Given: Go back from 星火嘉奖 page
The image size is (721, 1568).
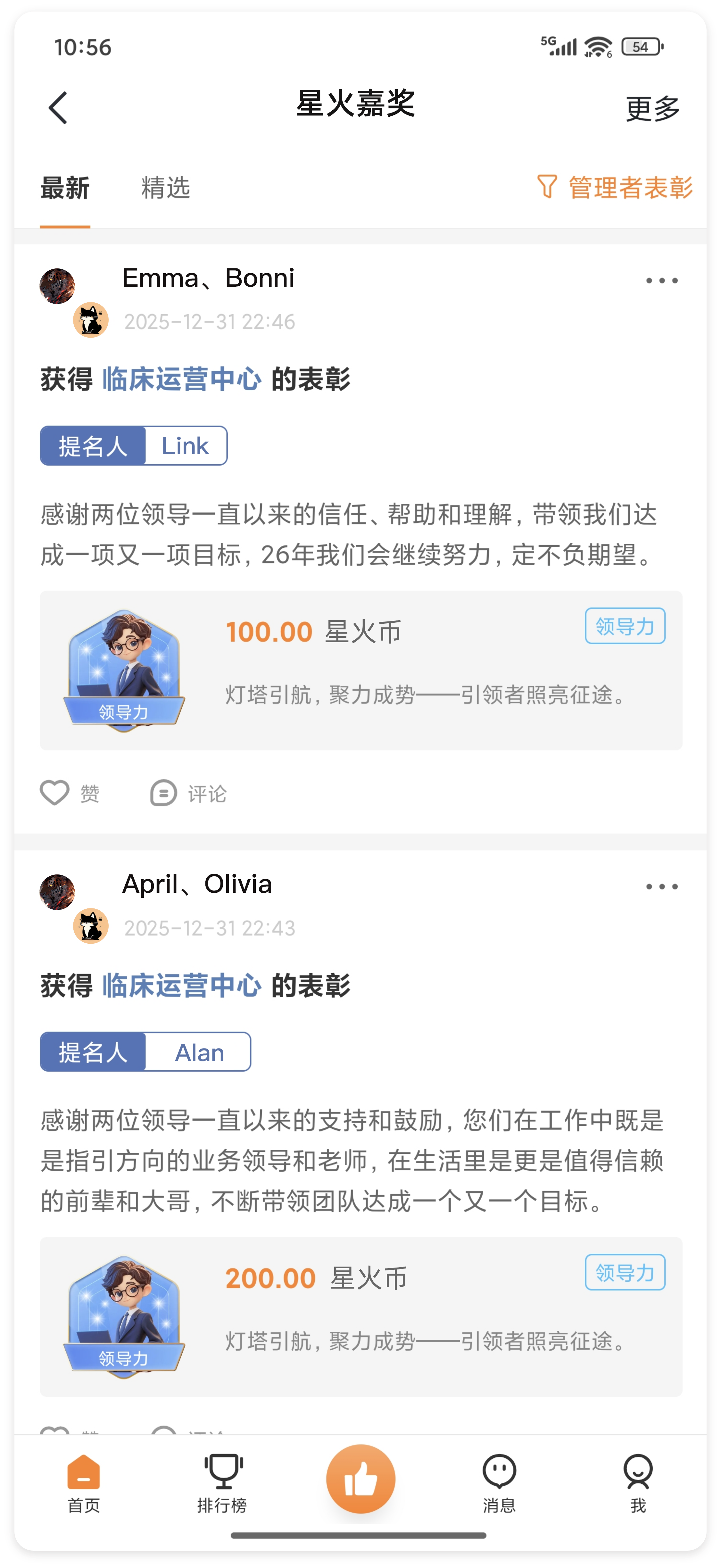Looking at the screenshot, I should click(x=58, y=108).
